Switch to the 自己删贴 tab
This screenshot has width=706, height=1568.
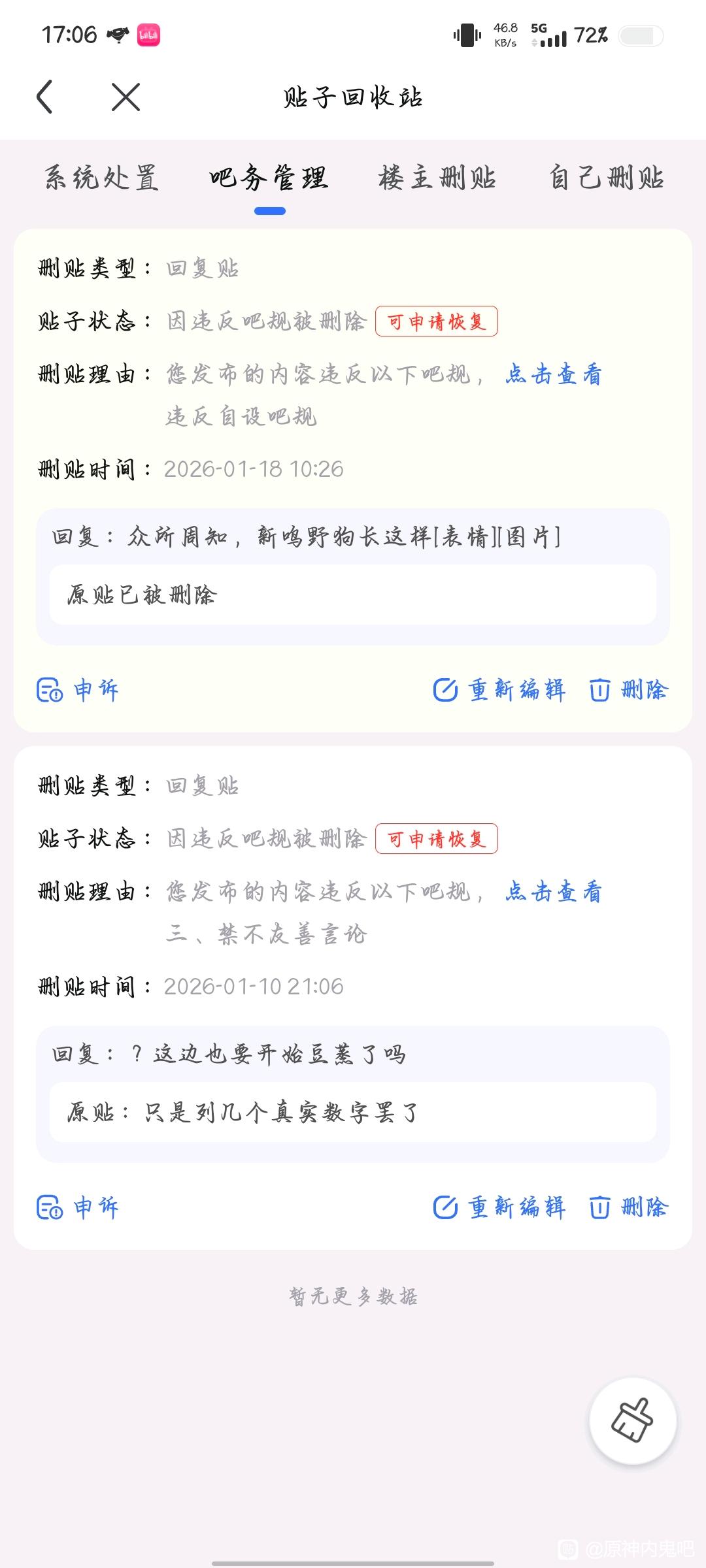(607, 178)
